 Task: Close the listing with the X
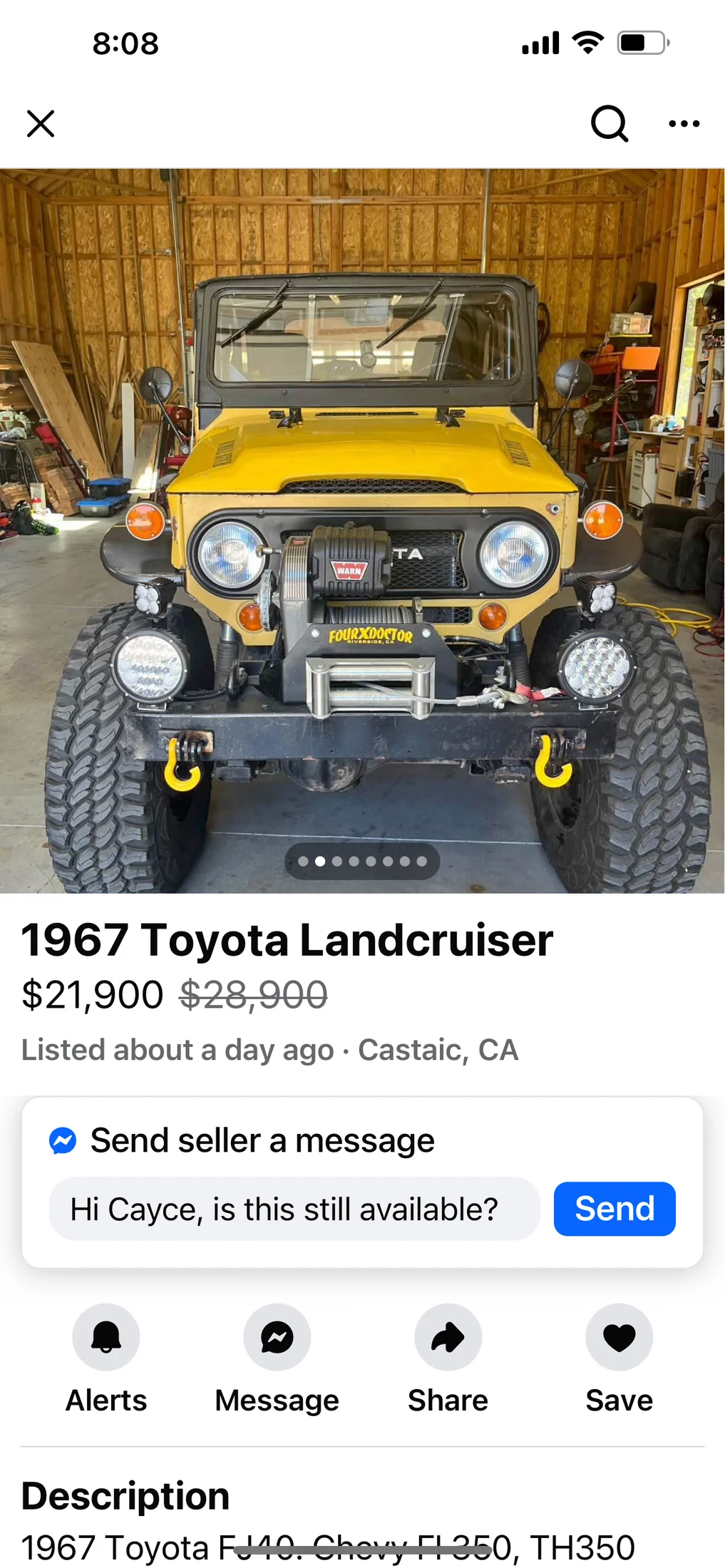tap(41, 123)
